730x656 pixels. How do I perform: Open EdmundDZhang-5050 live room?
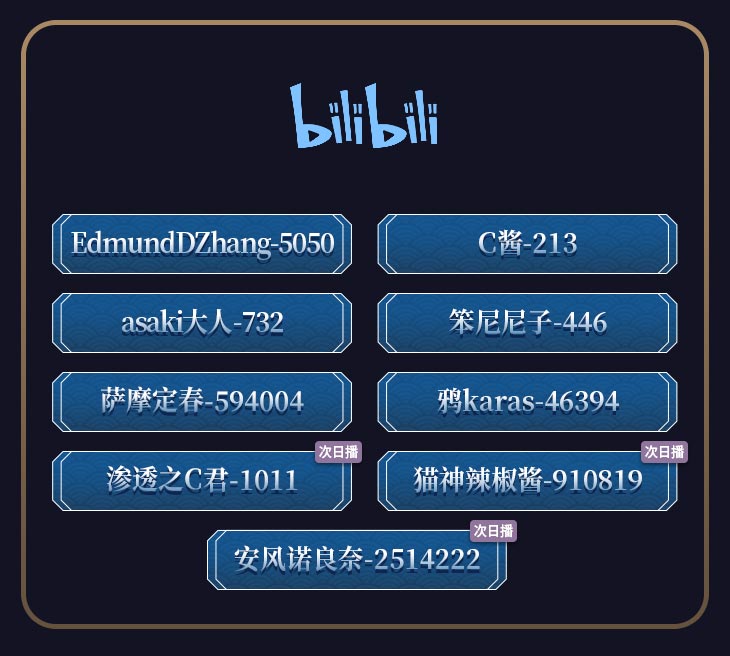202,244
